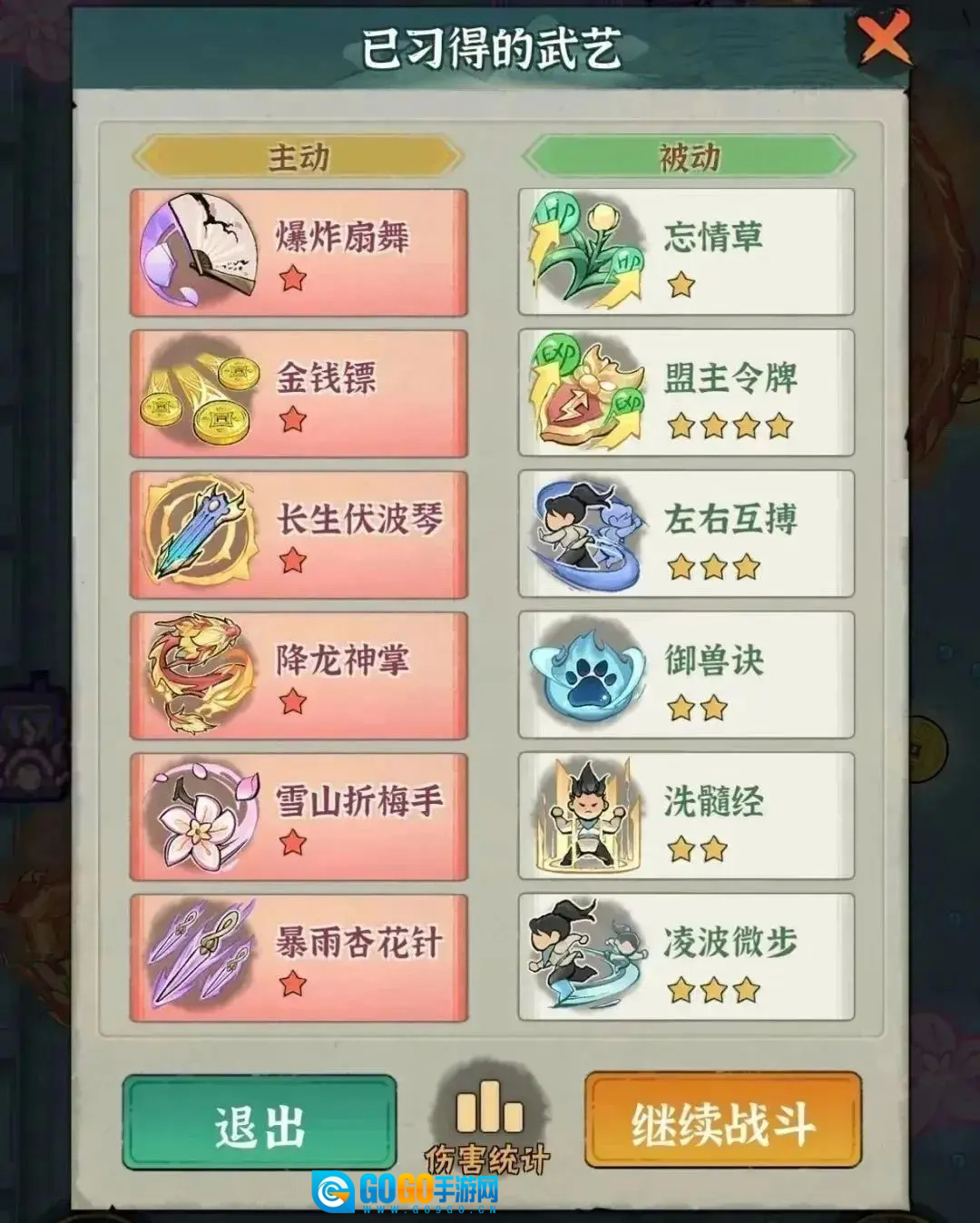Open the 洗髓经 passive skill
Screen dimensions: 980x1223
686,817
